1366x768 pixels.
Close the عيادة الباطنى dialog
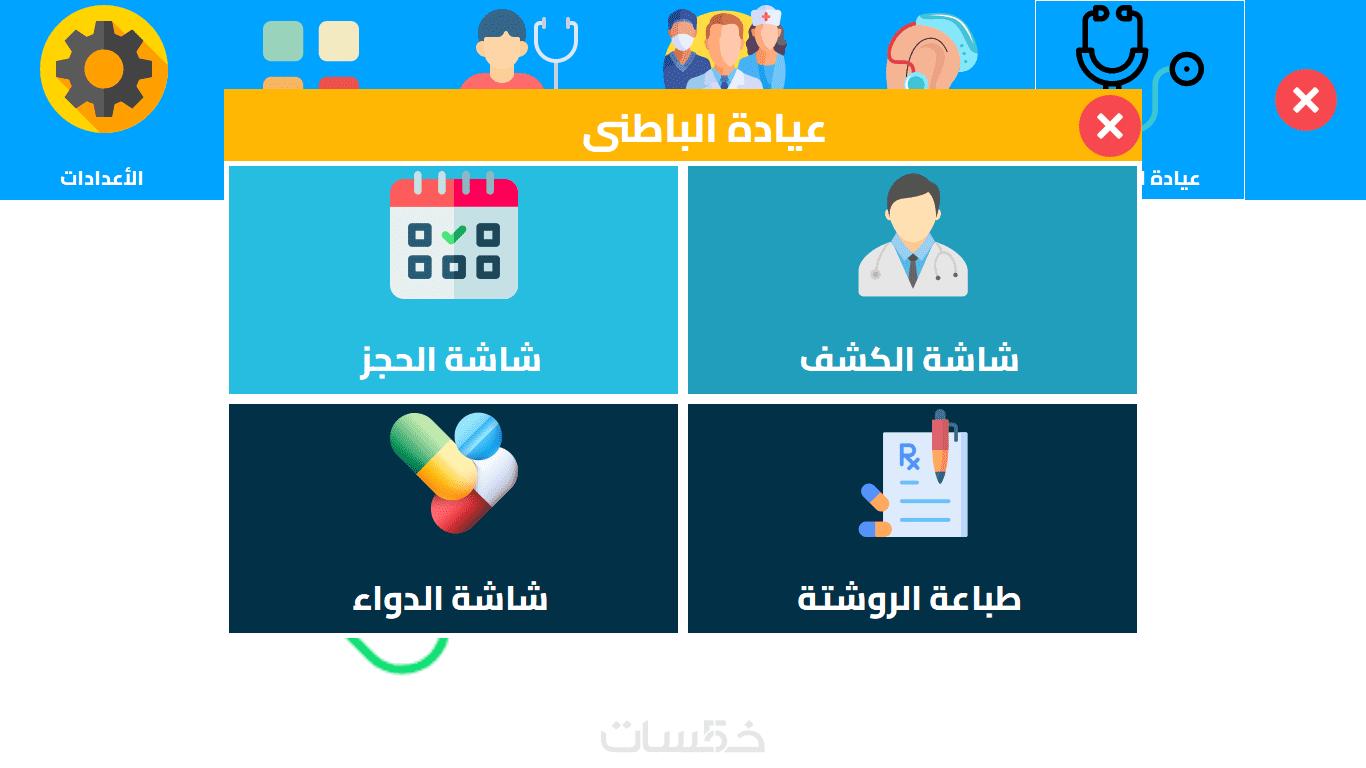[1109, 126]
